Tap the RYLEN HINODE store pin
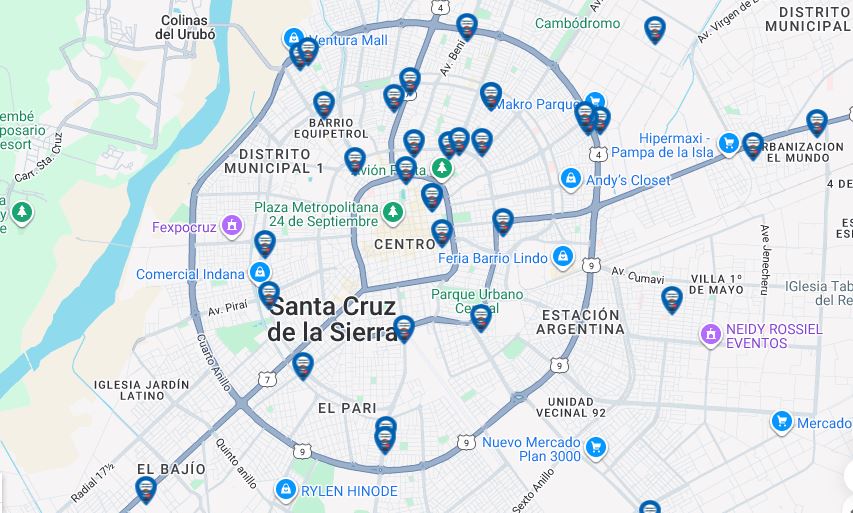 point(285,489)
